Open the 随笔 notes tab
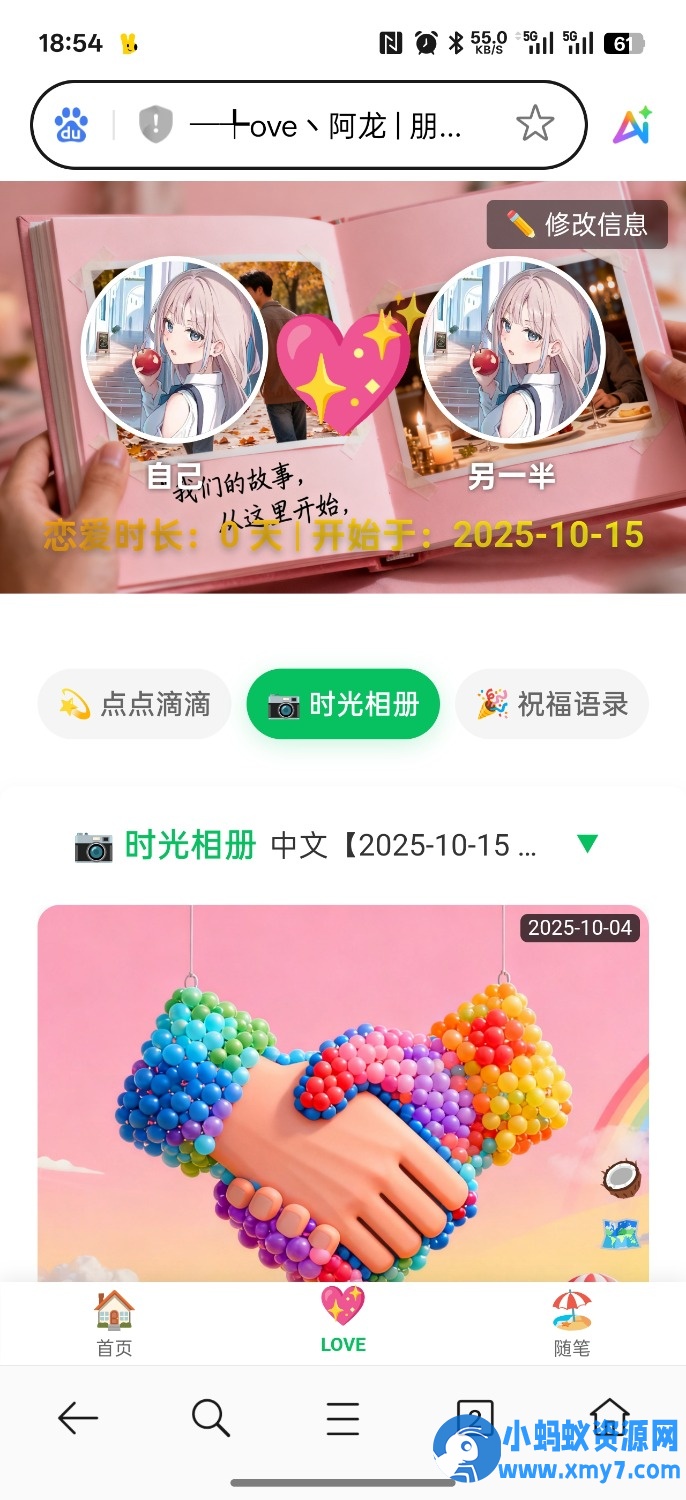 click(572, 1322)
